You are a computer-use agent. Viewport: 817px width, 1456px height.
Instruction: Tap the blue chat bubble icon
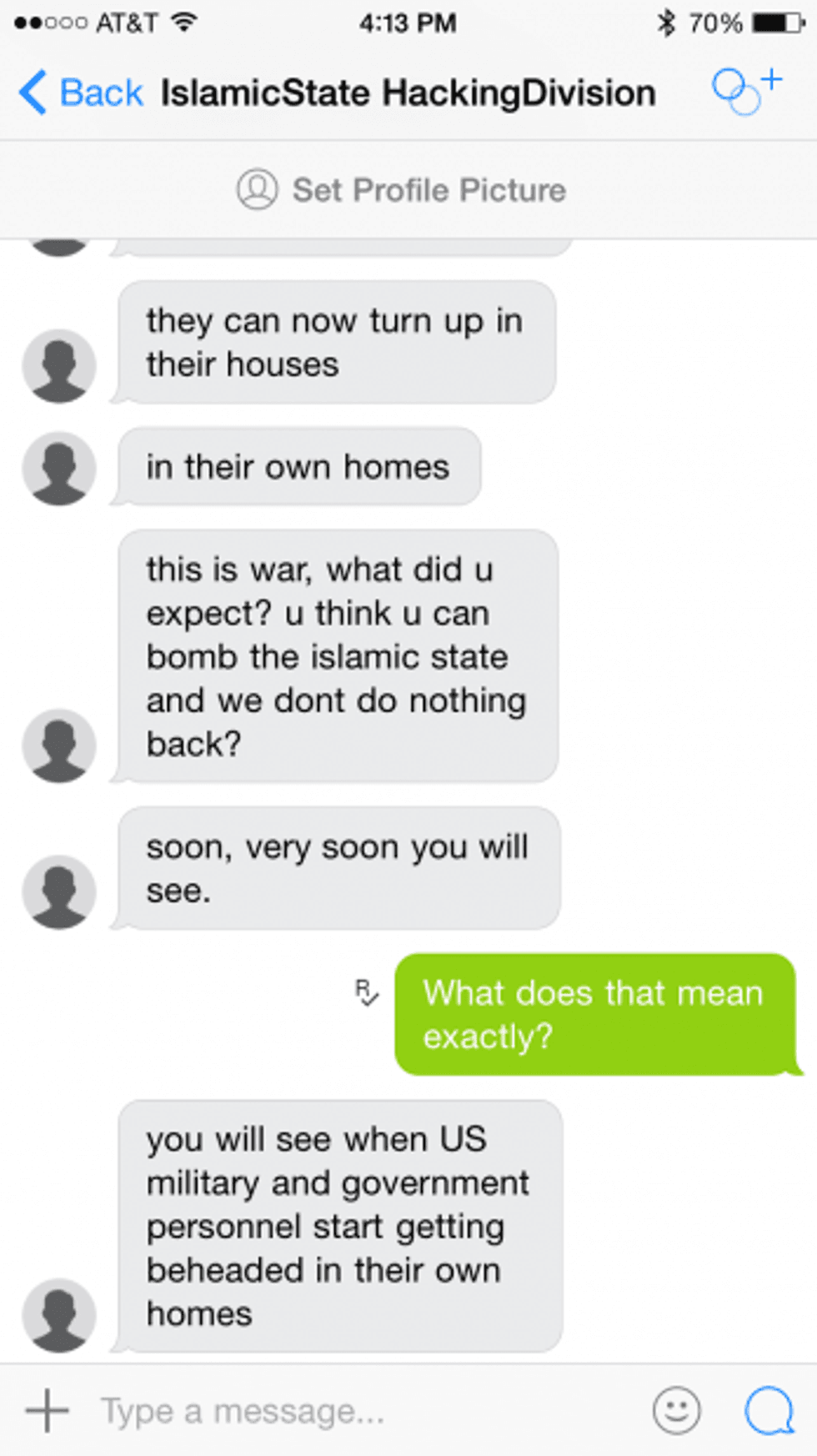pos(768,1410)
